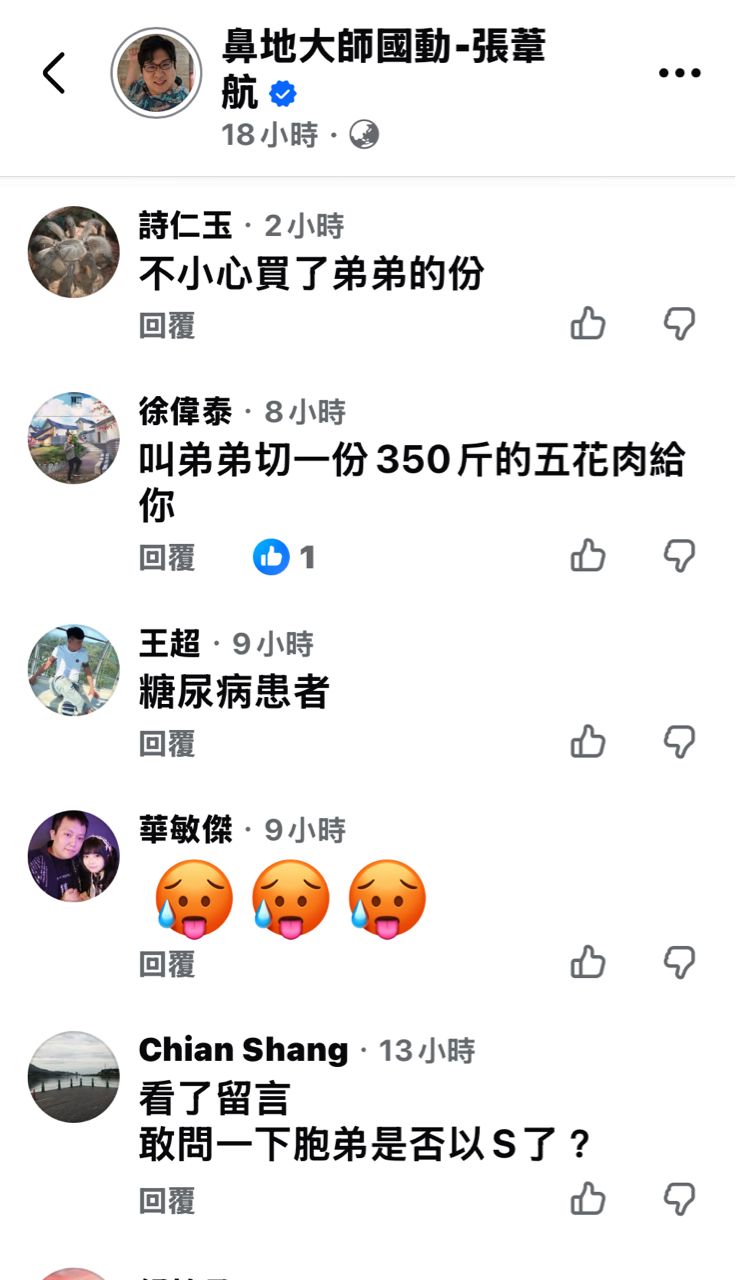This screenshot has width=736, height=1280.
Task: Reply to Chian Shang's comment
Action: point(166,1200)
